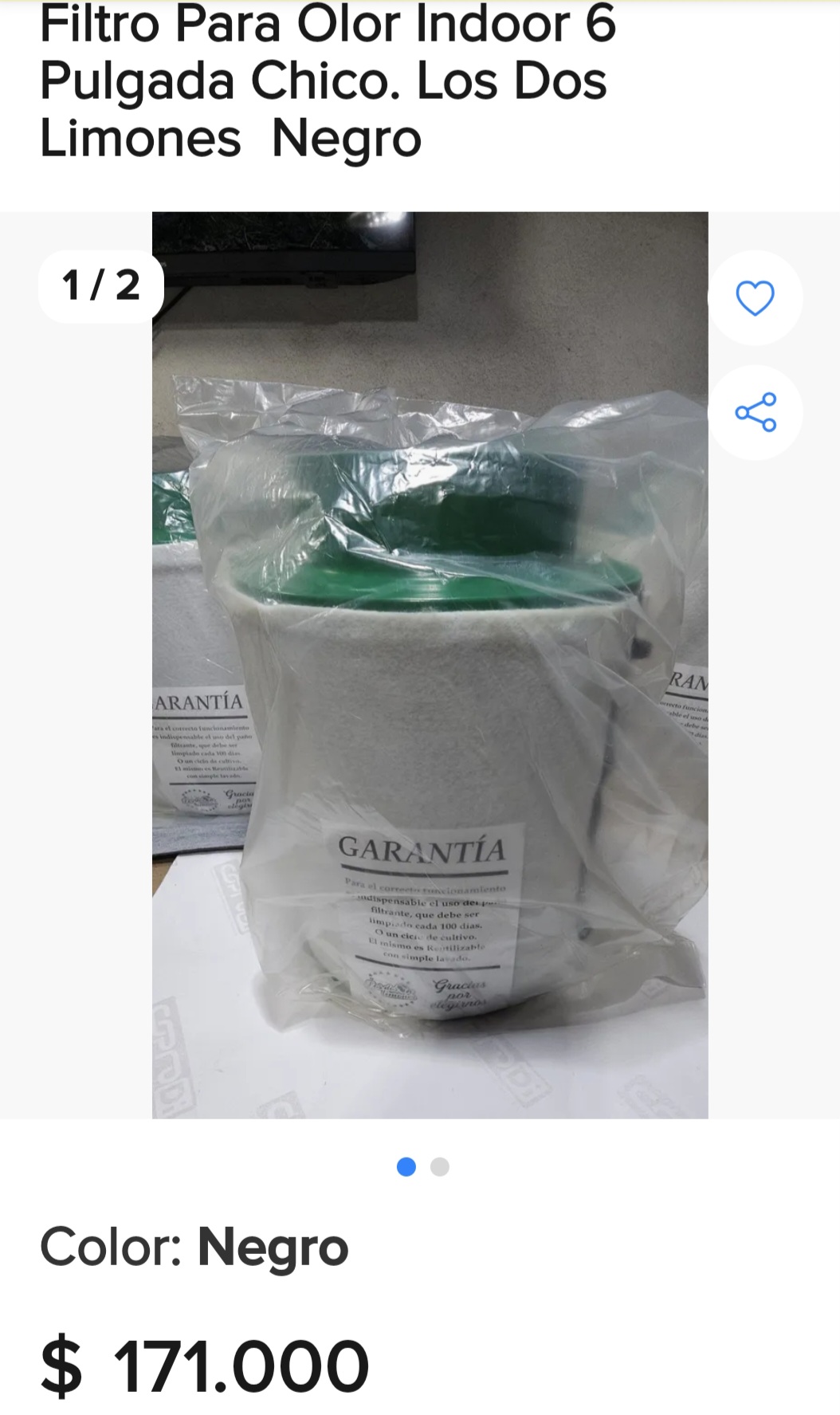Add product to favorites with heart icon

(755, 298)
